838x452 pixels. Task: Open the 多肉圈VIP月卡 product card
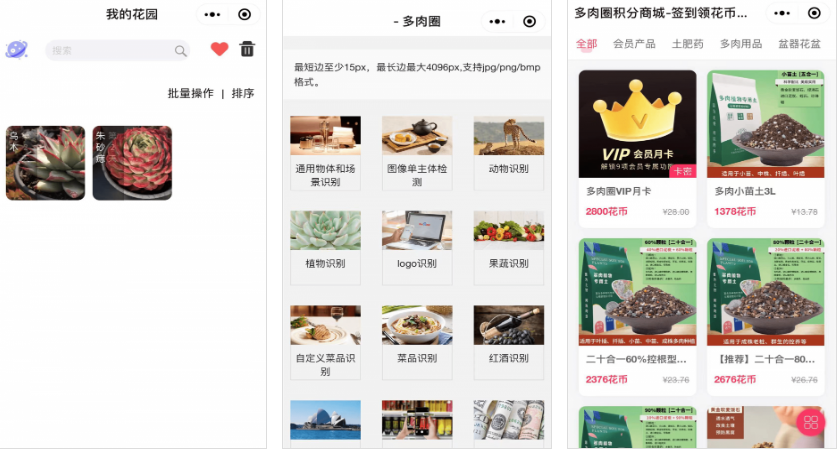point(637,147)
